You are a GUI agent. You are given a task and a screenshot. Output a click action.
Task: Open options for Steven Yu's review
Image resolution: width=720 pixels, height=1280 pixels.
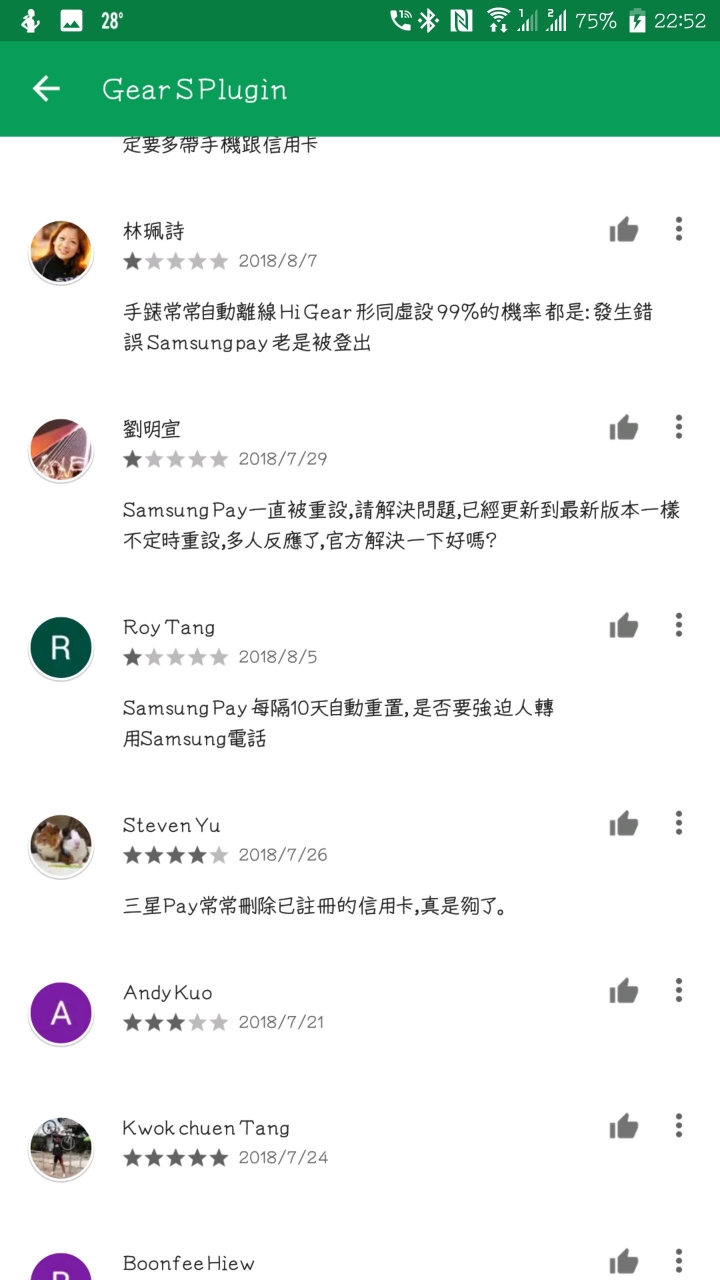(679, 823)
